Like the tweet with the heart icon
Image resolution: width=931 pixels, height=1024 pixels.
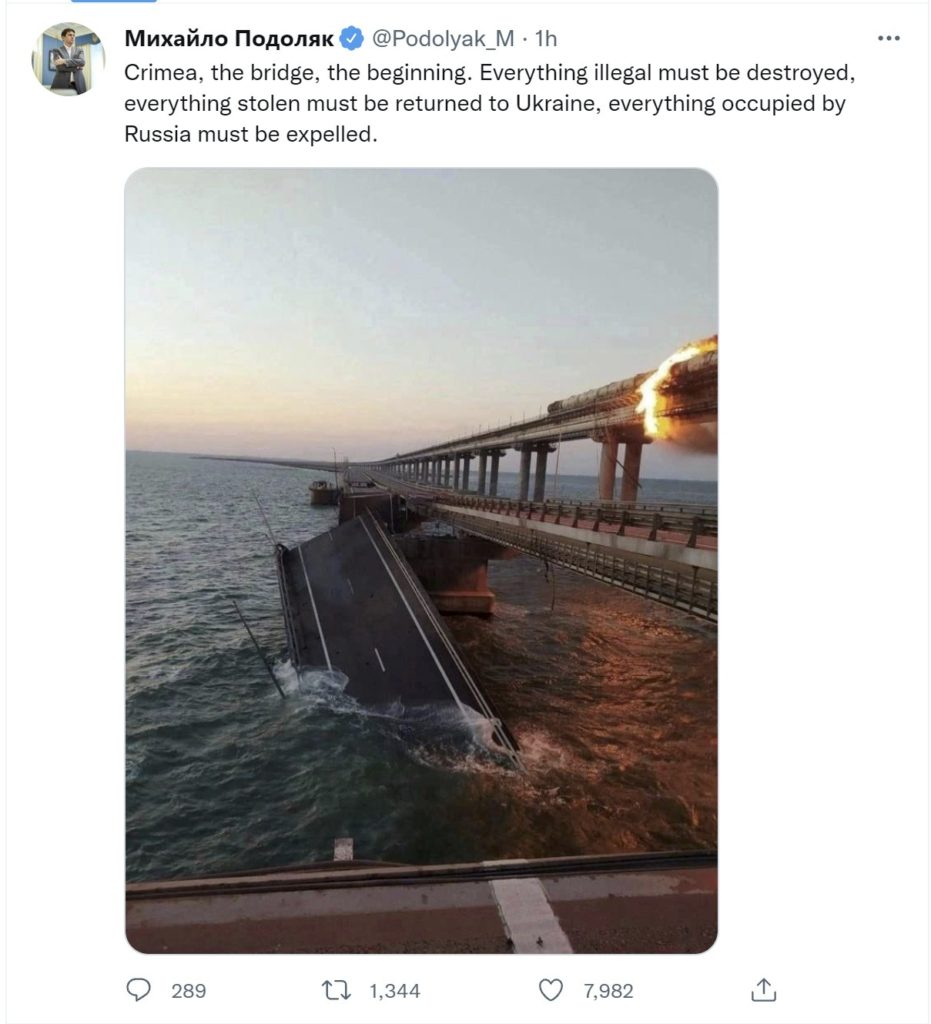551,990
